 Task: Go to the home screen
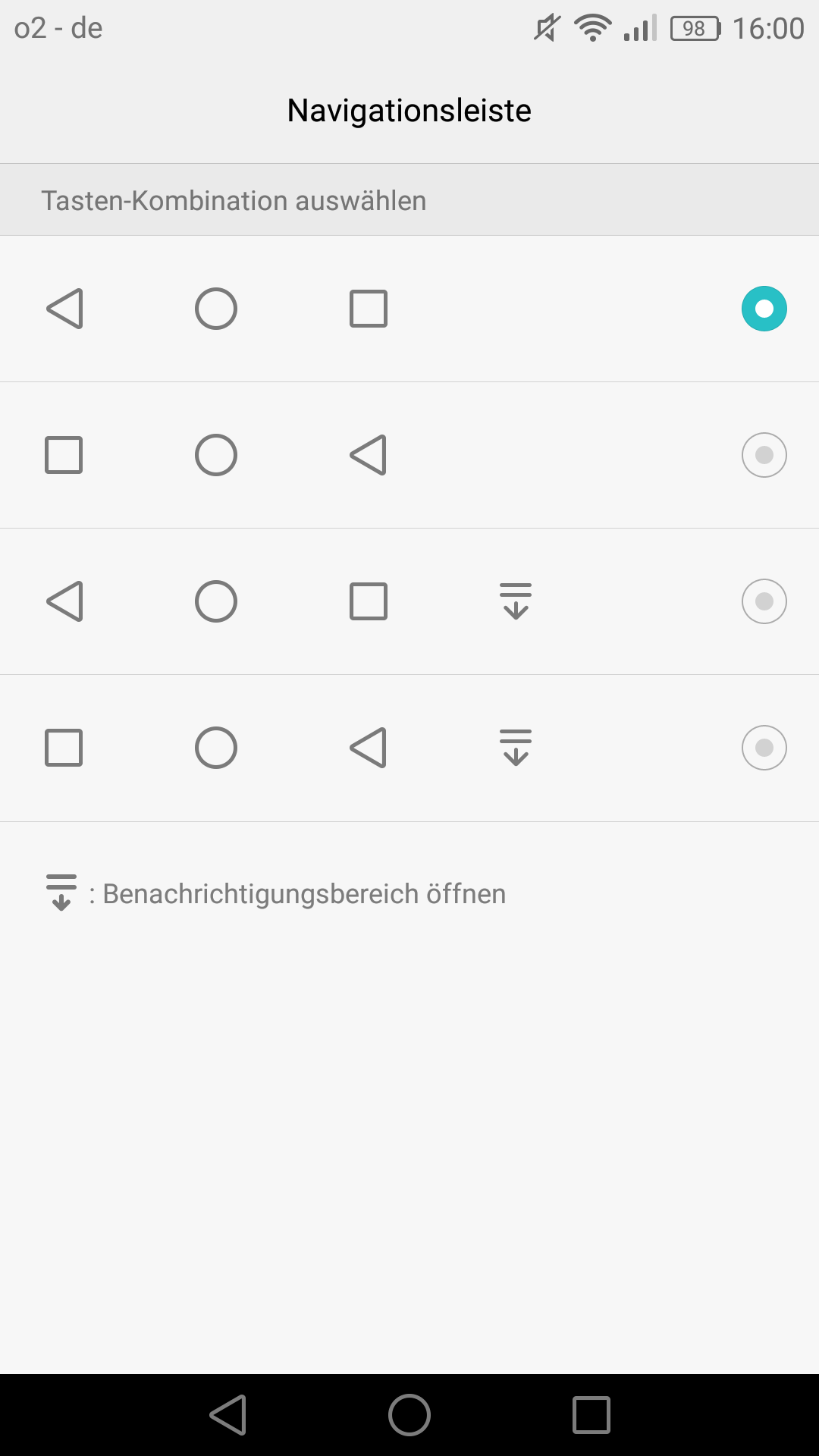point(409,1415)
